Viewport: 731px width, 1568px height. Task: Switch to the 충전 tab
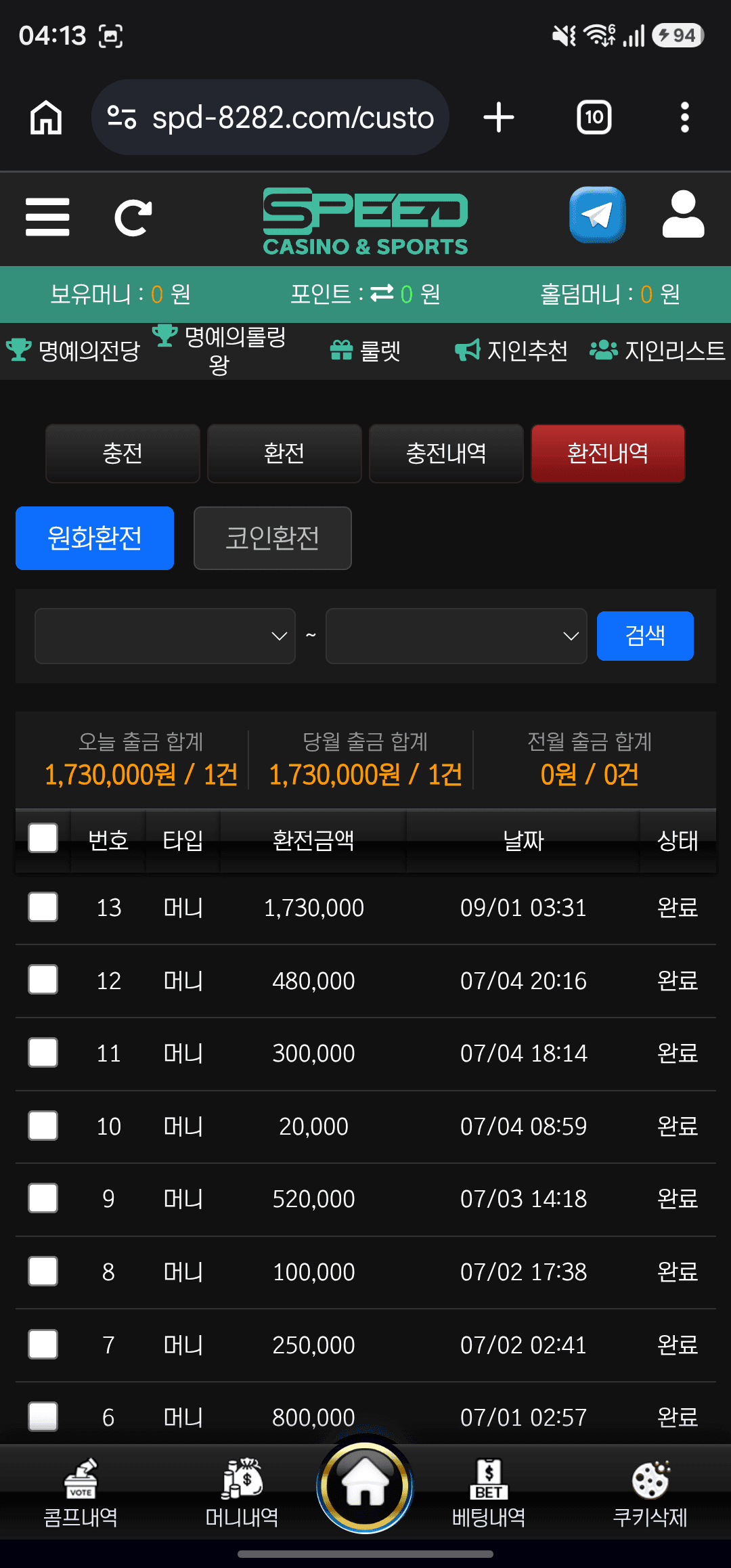tap(123, 454)
